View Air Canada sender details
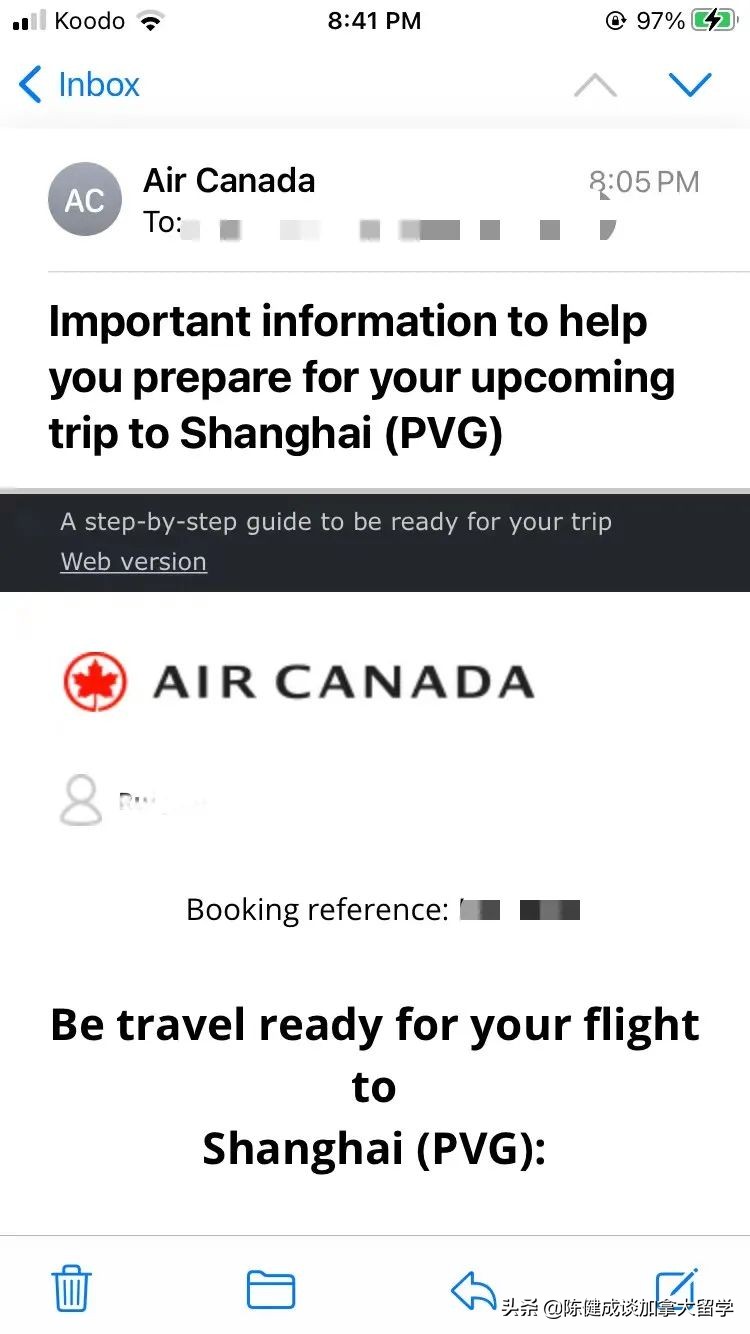The image size is (750, 1334). (x=229, y=181)
